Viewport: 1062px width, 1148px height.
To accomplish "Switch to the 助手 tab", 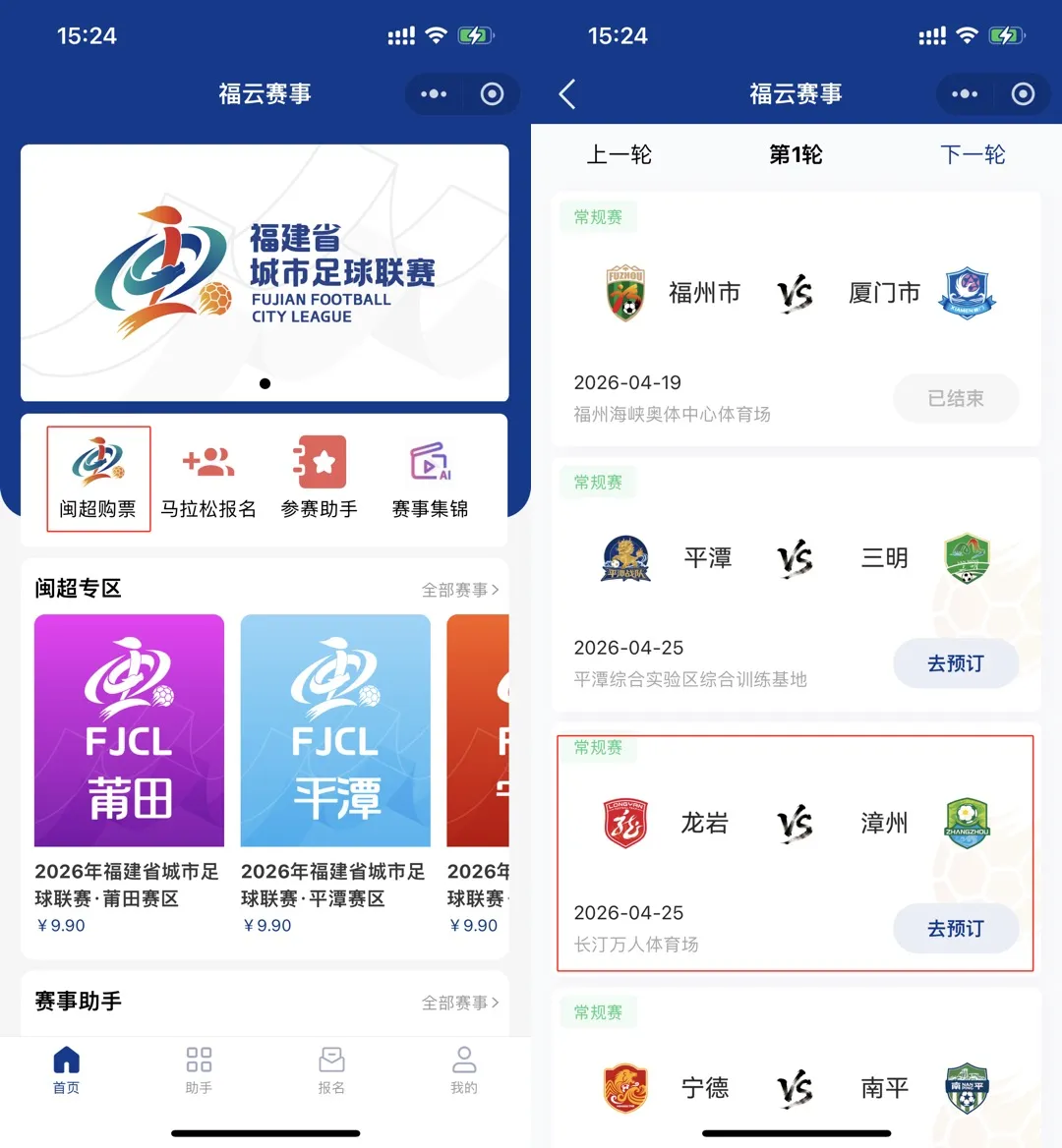I will tap(199, 1069).
